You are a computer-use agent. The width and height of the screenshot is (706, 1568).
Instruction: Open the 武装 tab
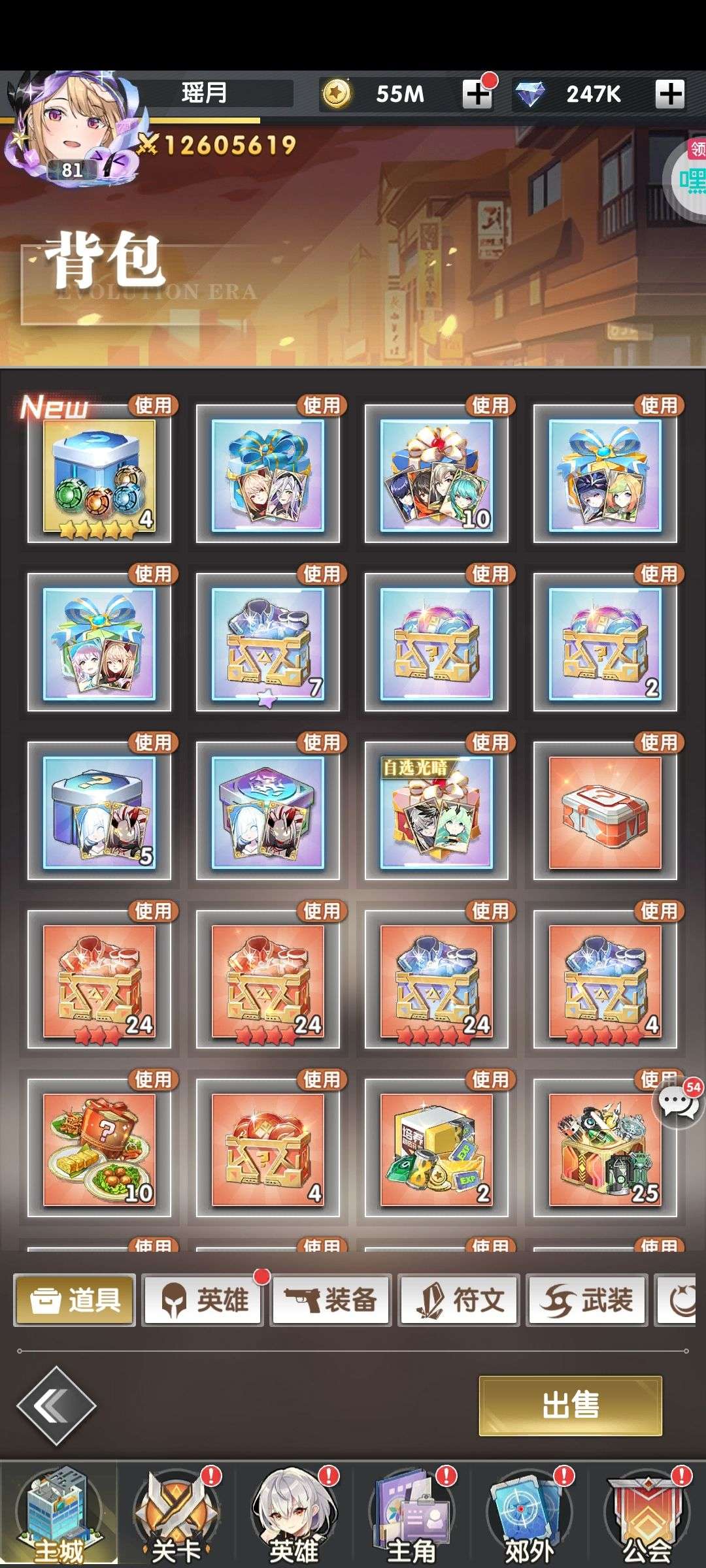(587, 1299)
